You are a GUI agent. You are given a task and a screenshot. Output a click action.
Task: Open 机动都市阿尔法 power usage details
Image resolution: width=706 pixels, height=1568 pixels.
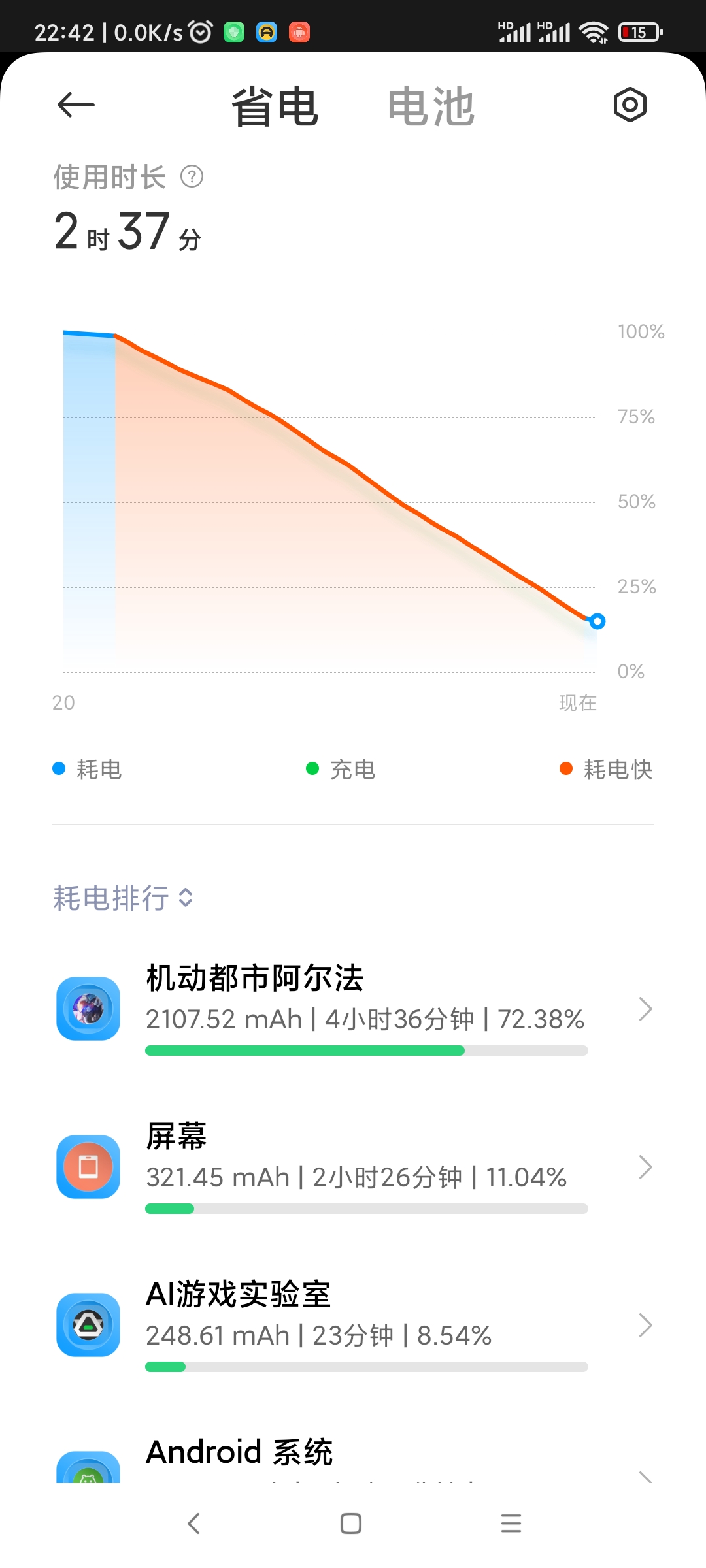[353, 1009]
